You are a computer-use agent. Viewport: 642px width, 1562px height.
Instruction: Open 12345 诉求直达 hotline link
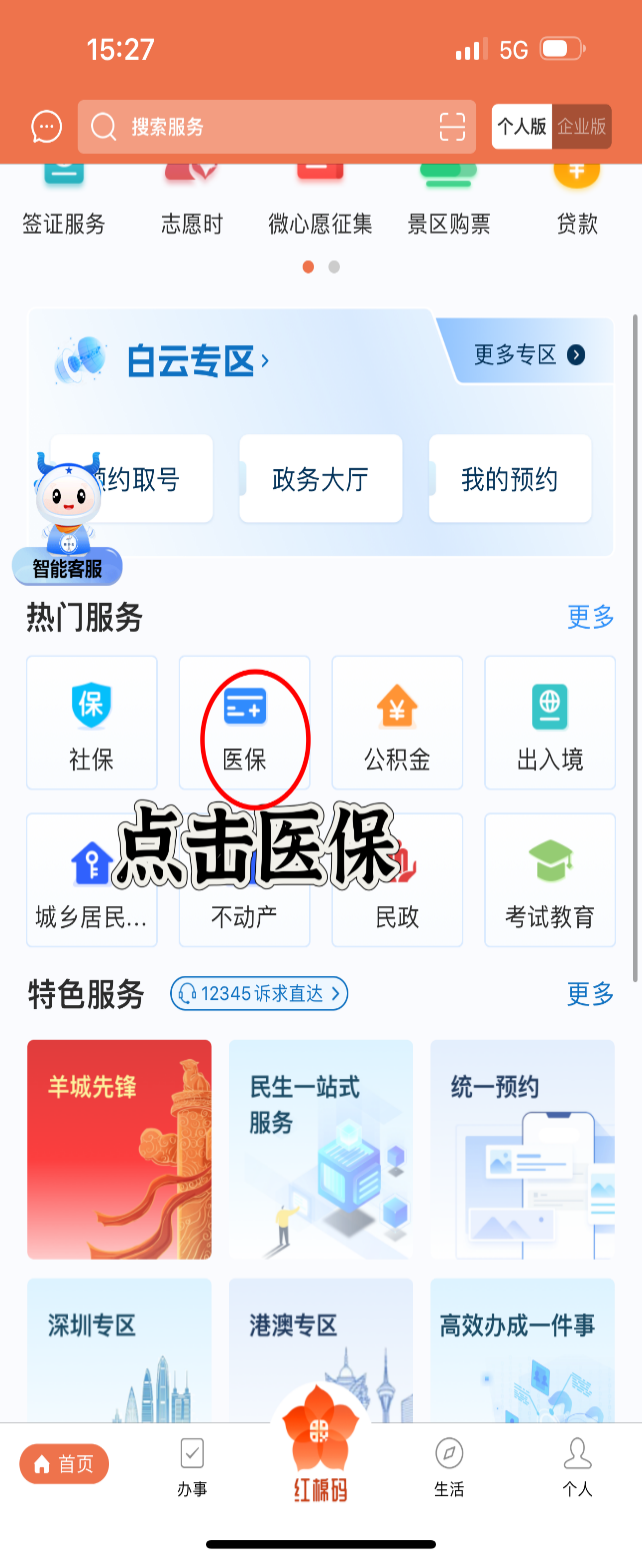[x=259, y=993]
